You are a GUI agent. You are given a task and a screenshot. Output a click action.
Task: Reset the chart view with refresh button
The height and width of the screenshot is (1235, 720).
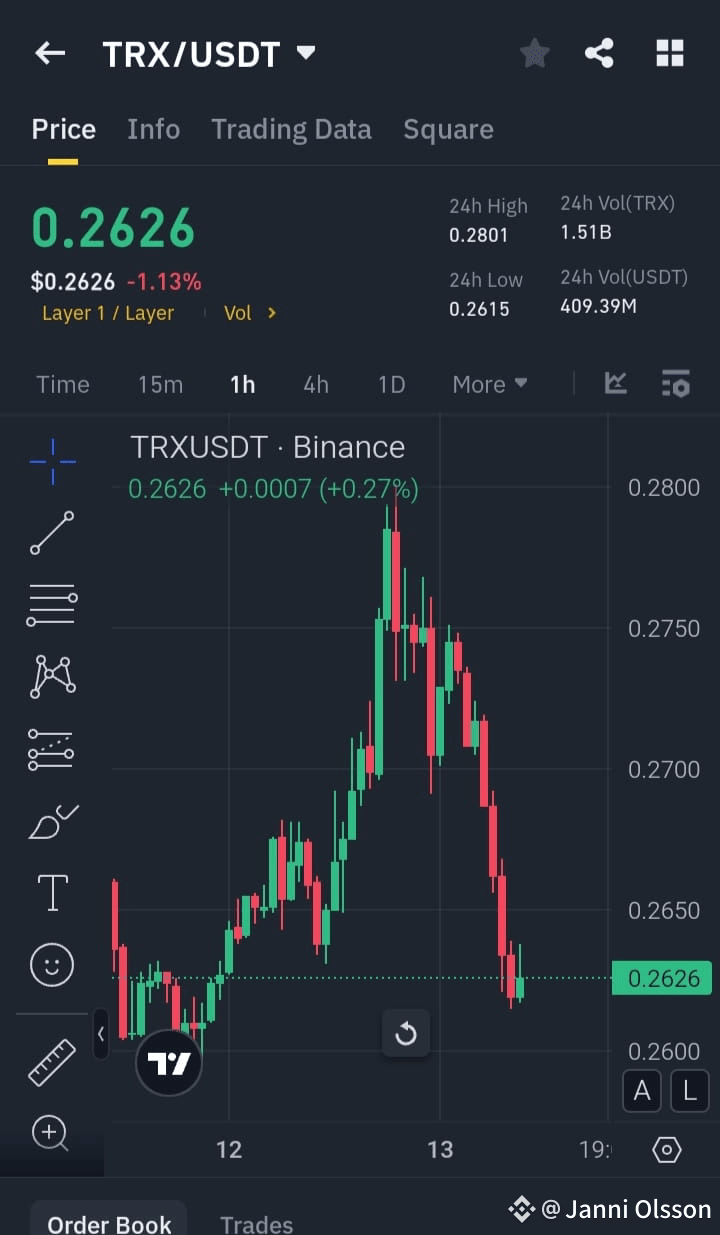pyautogui.click(x=406, y=1034)
